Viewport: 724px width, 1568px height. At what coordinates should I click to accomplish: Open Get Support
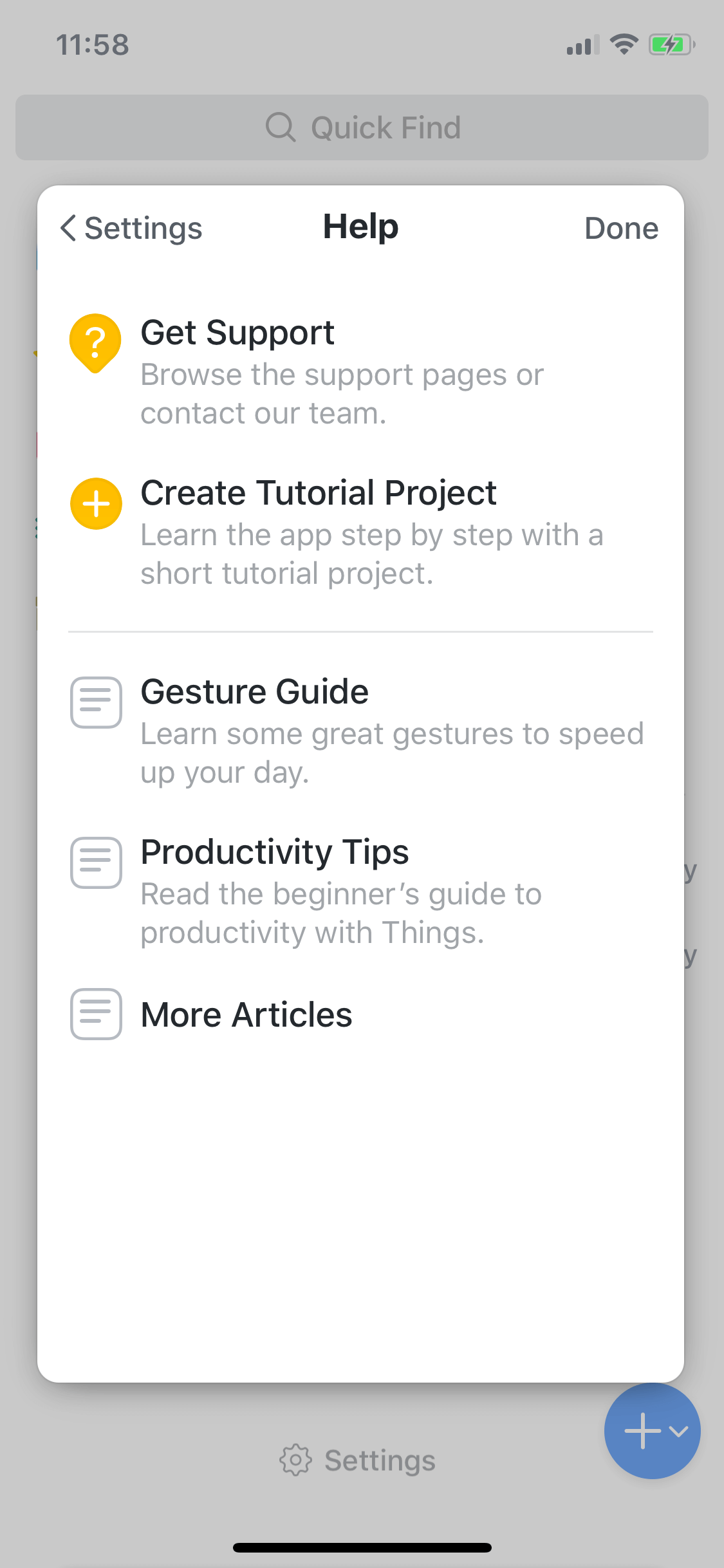[360, 372]
